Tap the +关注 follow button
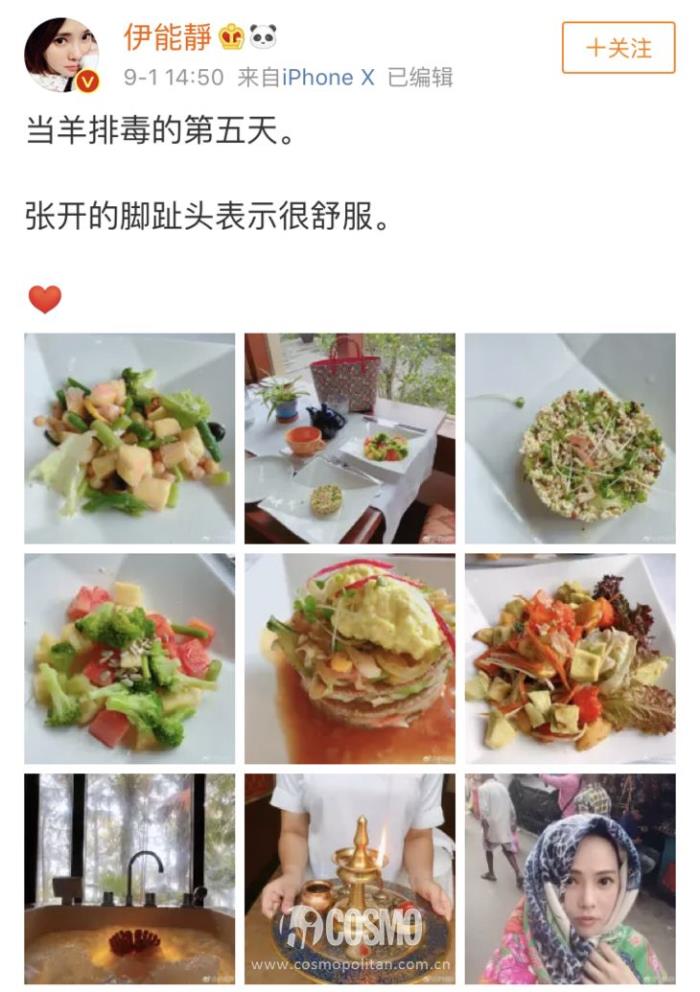Image resolution: width=700 pixels, height=992 pixels. (618, 48)
